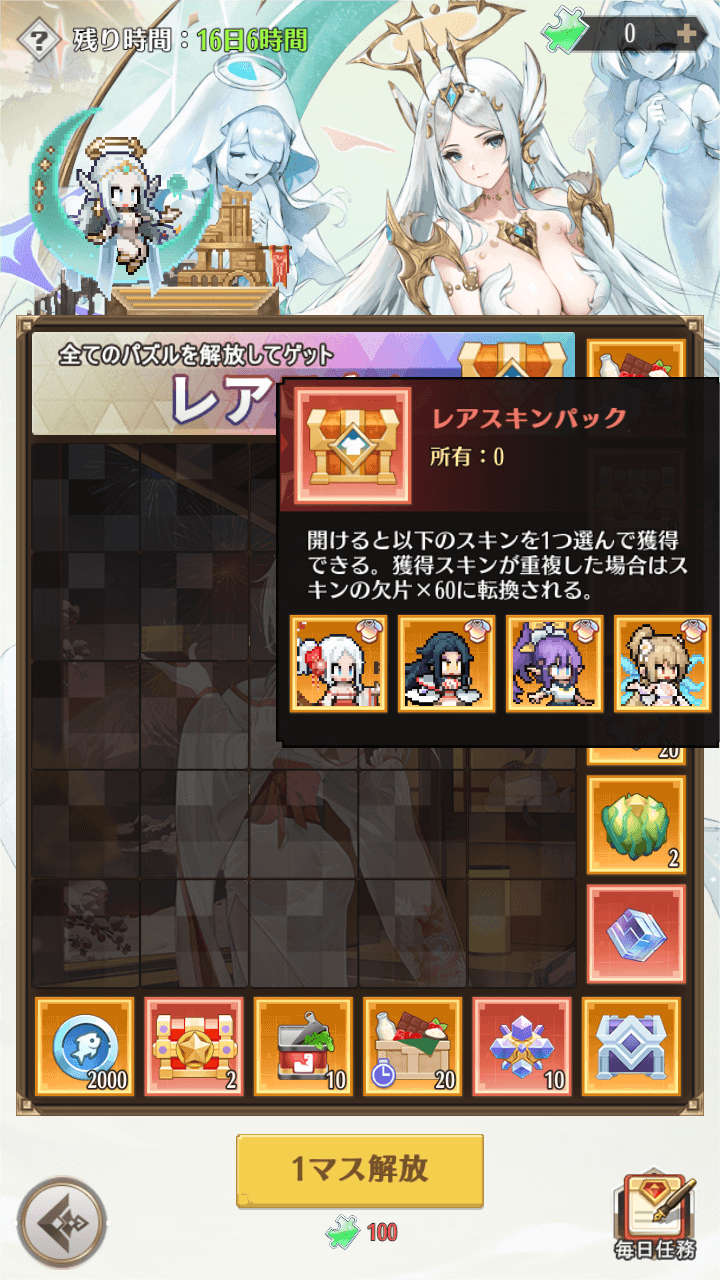The height and width of the screenshot is (1280, 720).
Task: View the silver diamond chest reward
Action: pyautogui.click(x=632, y=1046)
